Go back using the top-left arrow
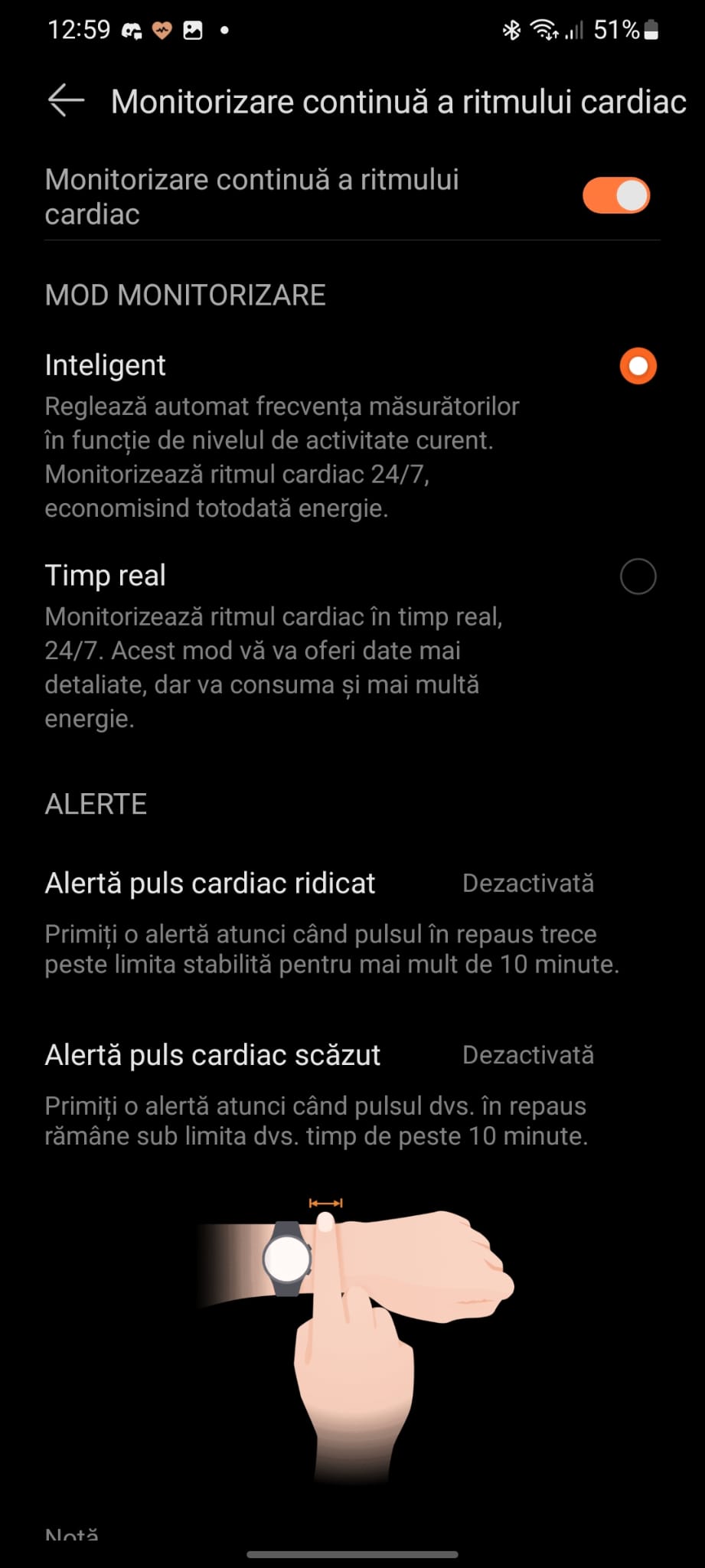Viewport: 705px width, 1568px height. coord(66,101)
